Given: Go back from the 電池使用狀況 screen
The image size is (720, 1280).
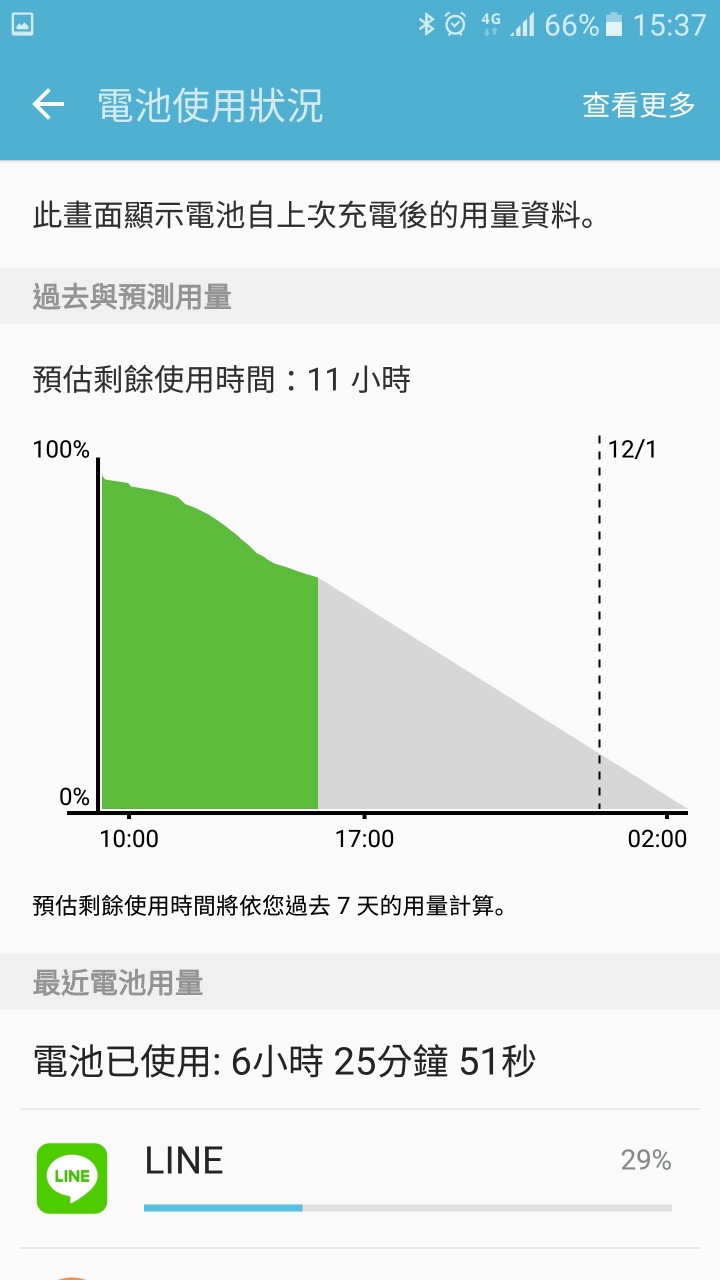Looking at the screenshot, I should (x=48, y=105).
